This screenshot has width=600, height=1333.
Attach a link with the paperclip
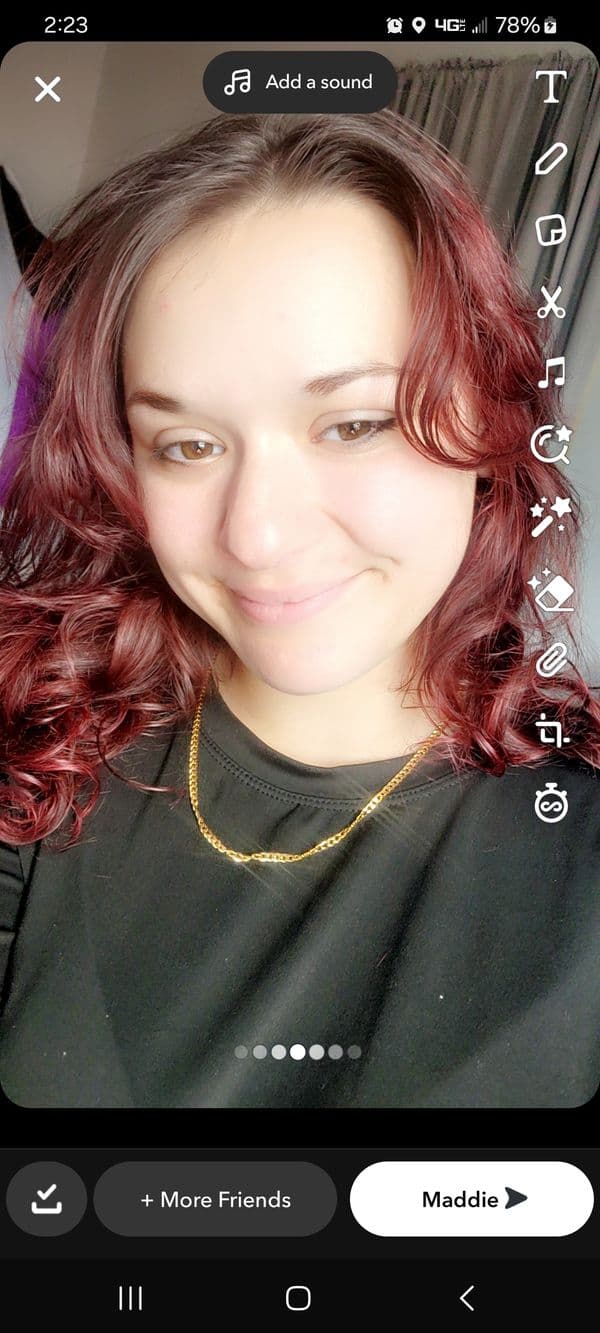click(551, 659)
